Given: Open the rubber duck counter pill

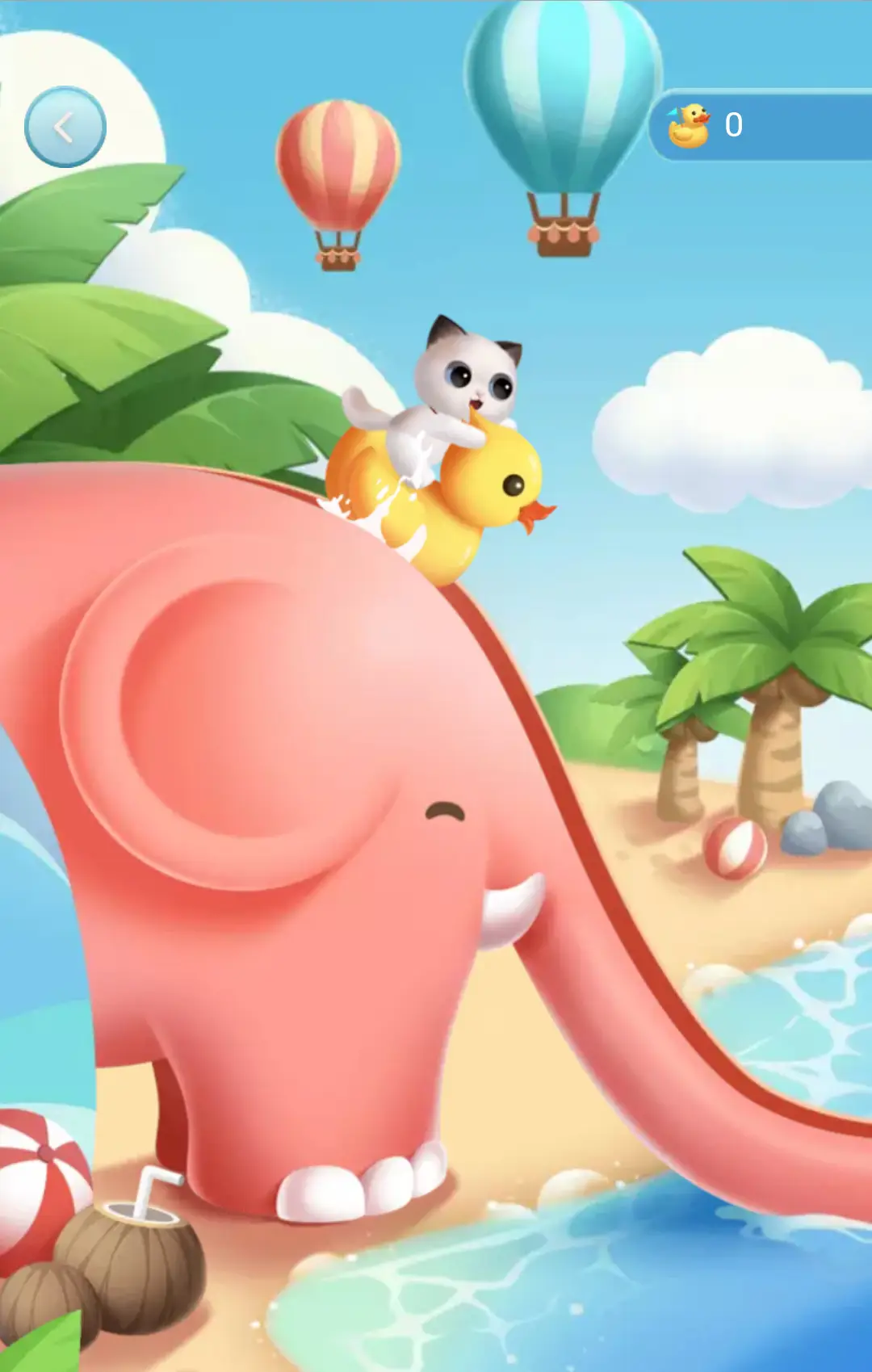Looking at the screenshot, I should tap(759, 126).
